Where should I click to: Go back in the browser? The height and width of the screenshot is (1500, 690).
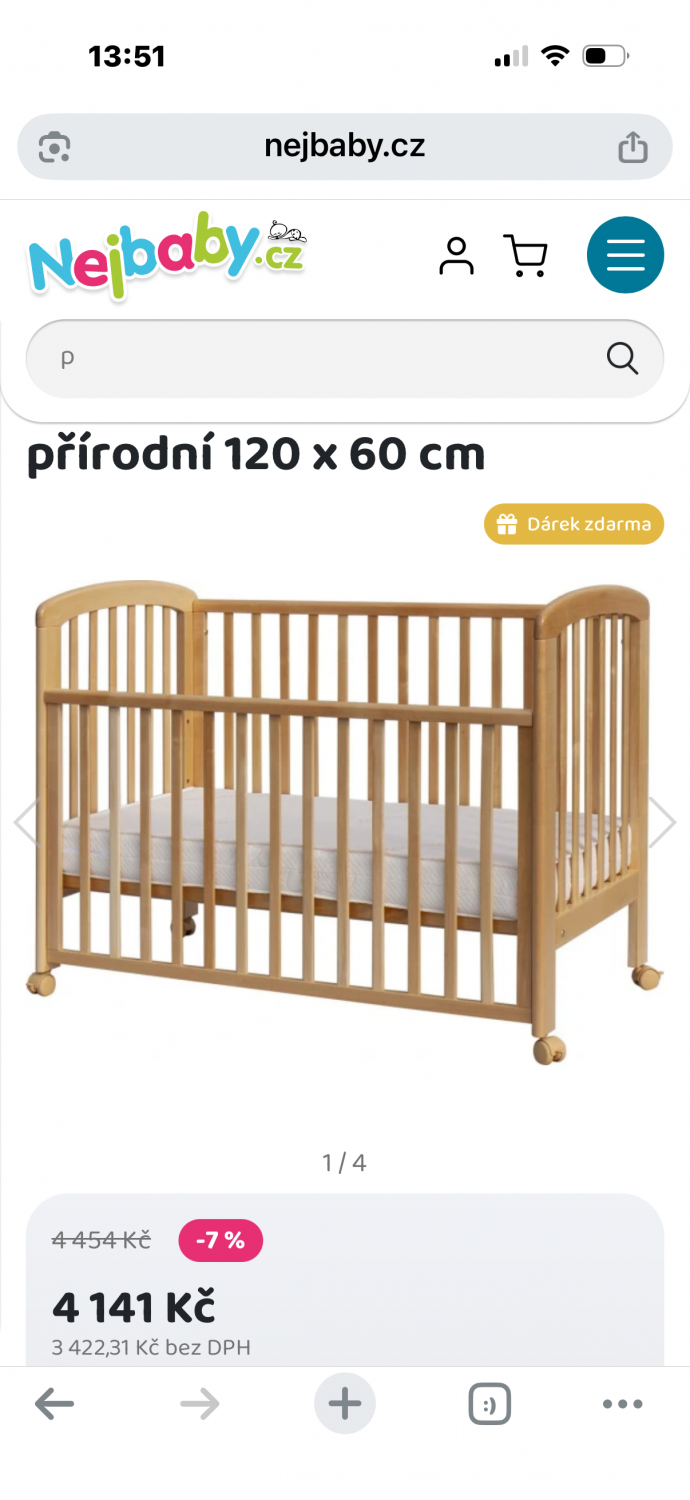pos(54,1404)
